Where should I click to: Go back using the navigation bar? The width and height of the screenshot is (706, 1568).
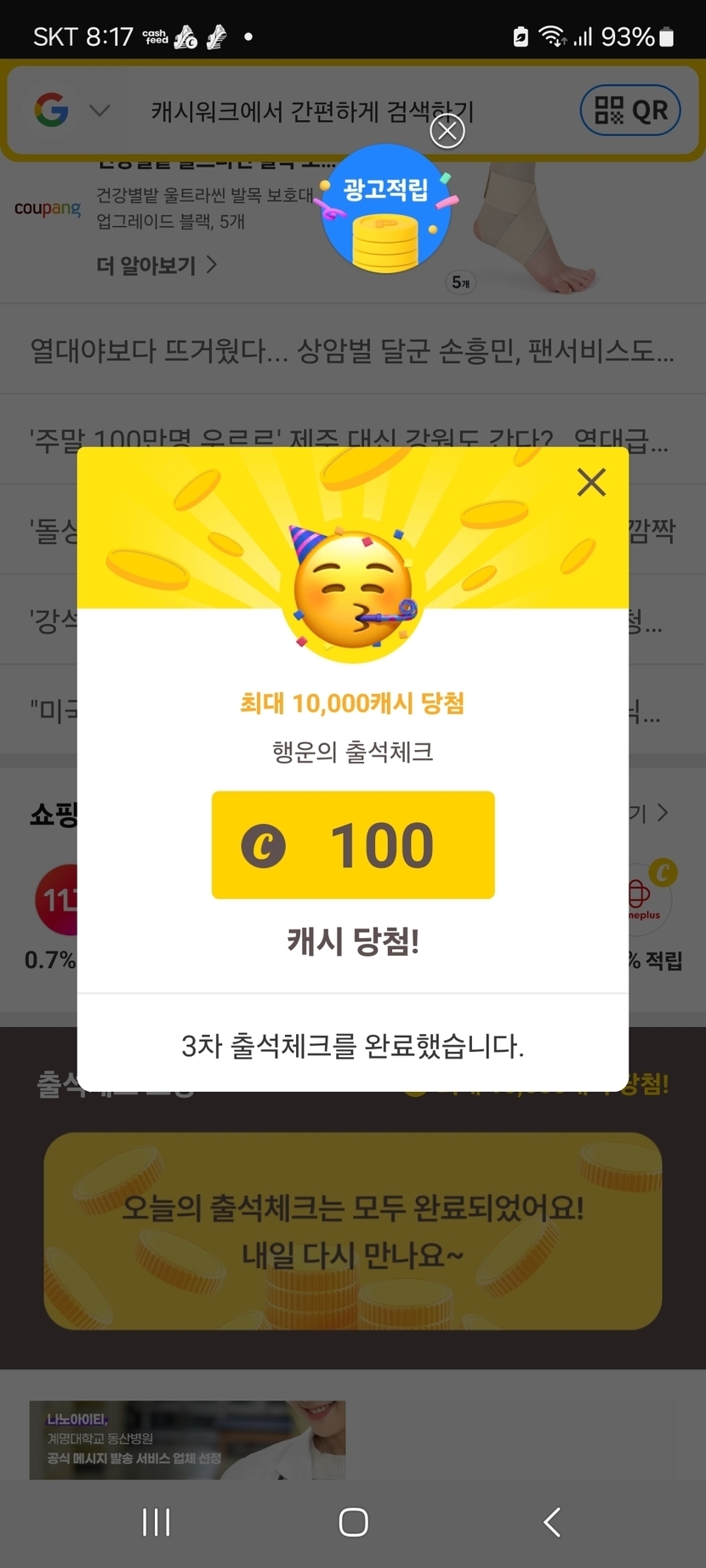[552, 1522]
